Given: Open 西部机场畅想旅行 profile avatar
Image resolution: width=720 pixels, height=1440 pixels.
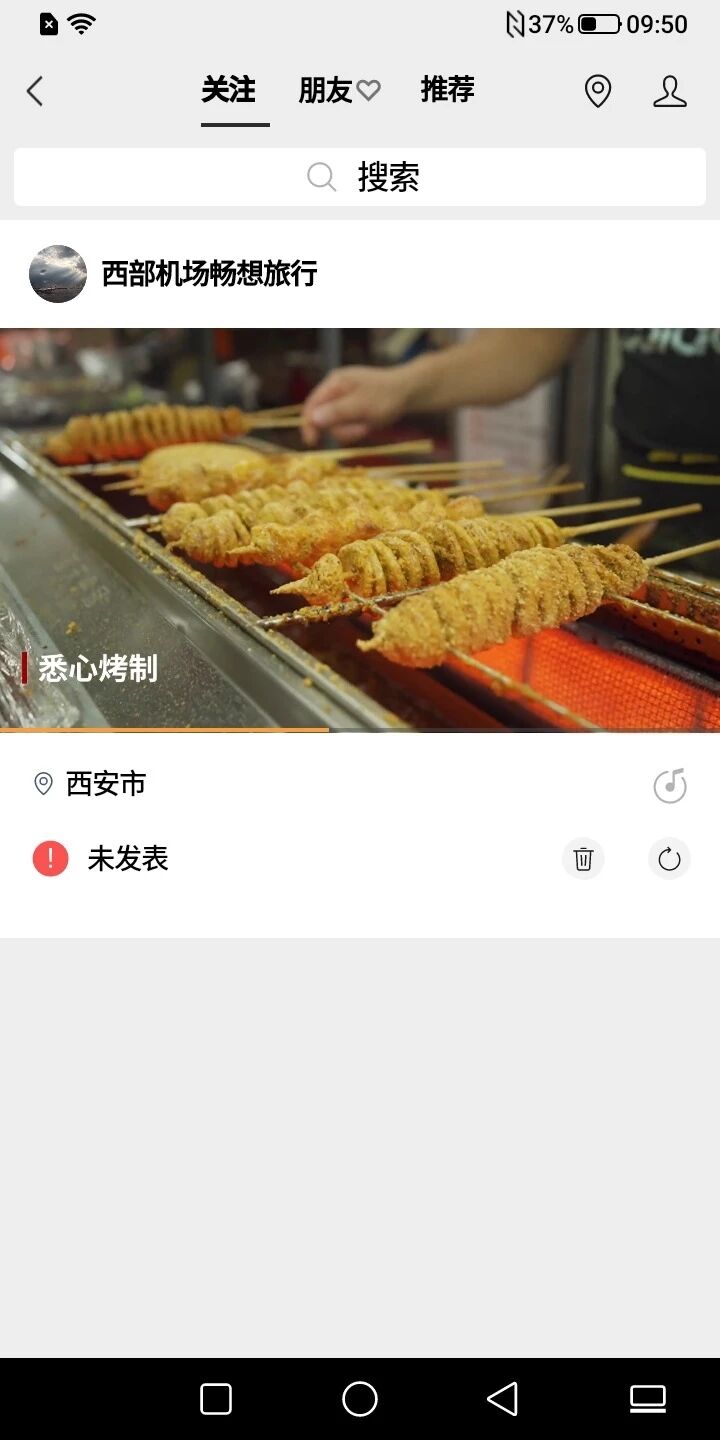Looking at the screenshot, I should [58, 274].
